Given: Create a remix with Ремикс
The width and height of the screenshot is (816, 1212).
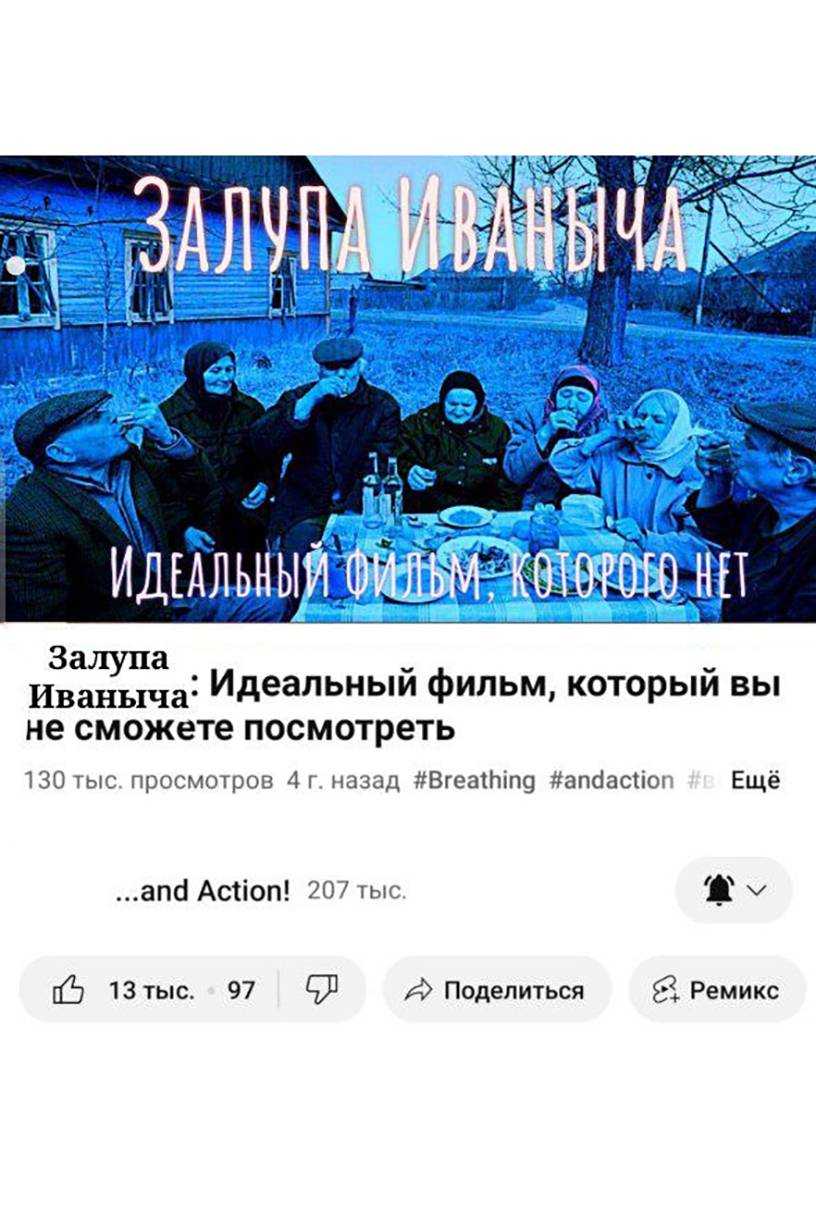Looking at the screenshot, I should point(717,990).
